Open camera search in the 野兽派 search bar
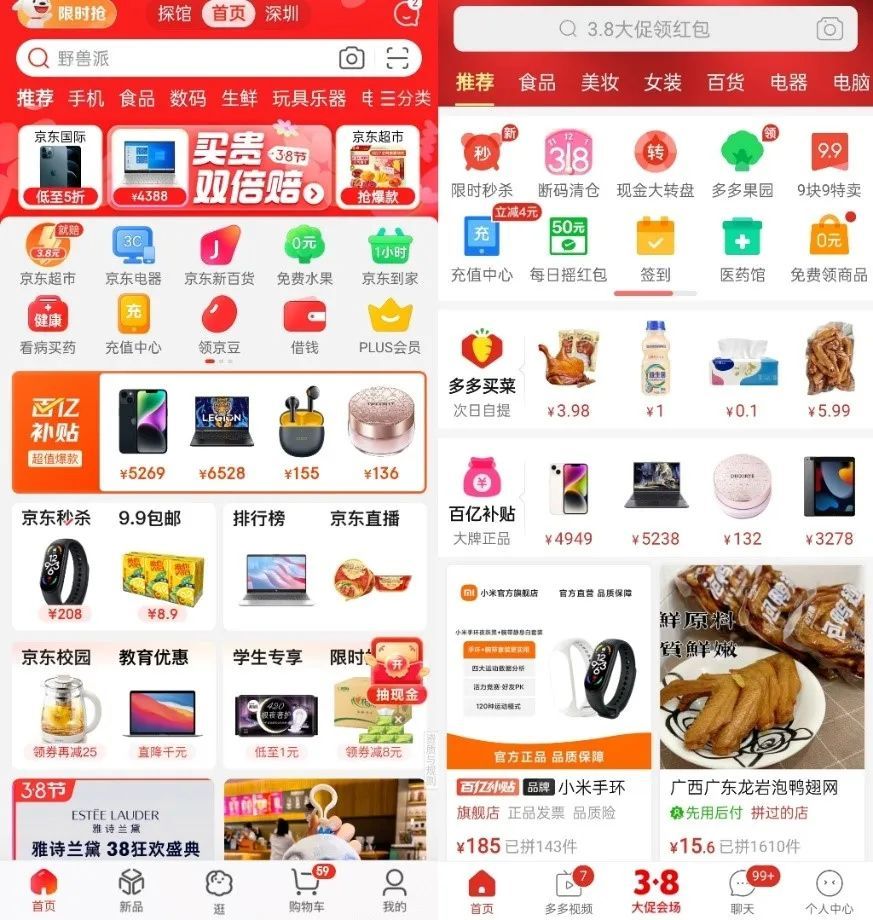The height and width of the screenshot is (920, 873). (x=351, y=58)
